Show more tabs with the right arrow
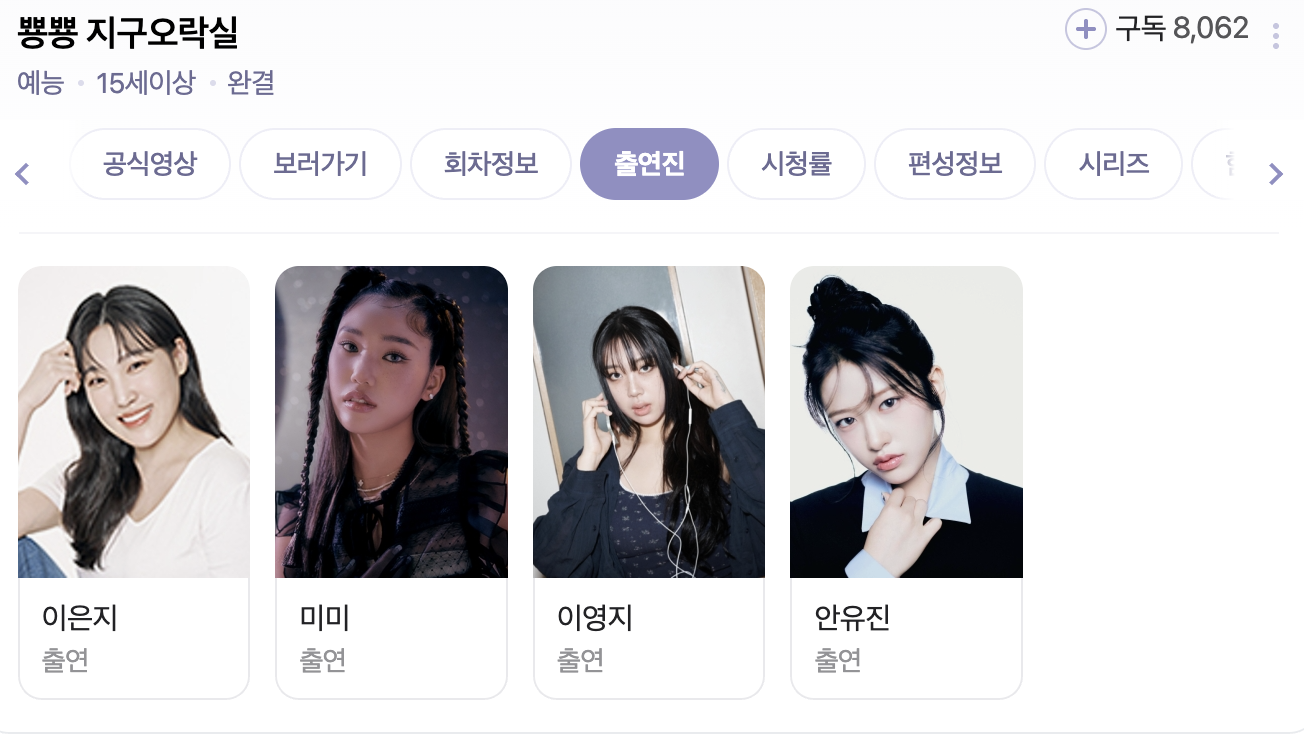 [1275, 174]
